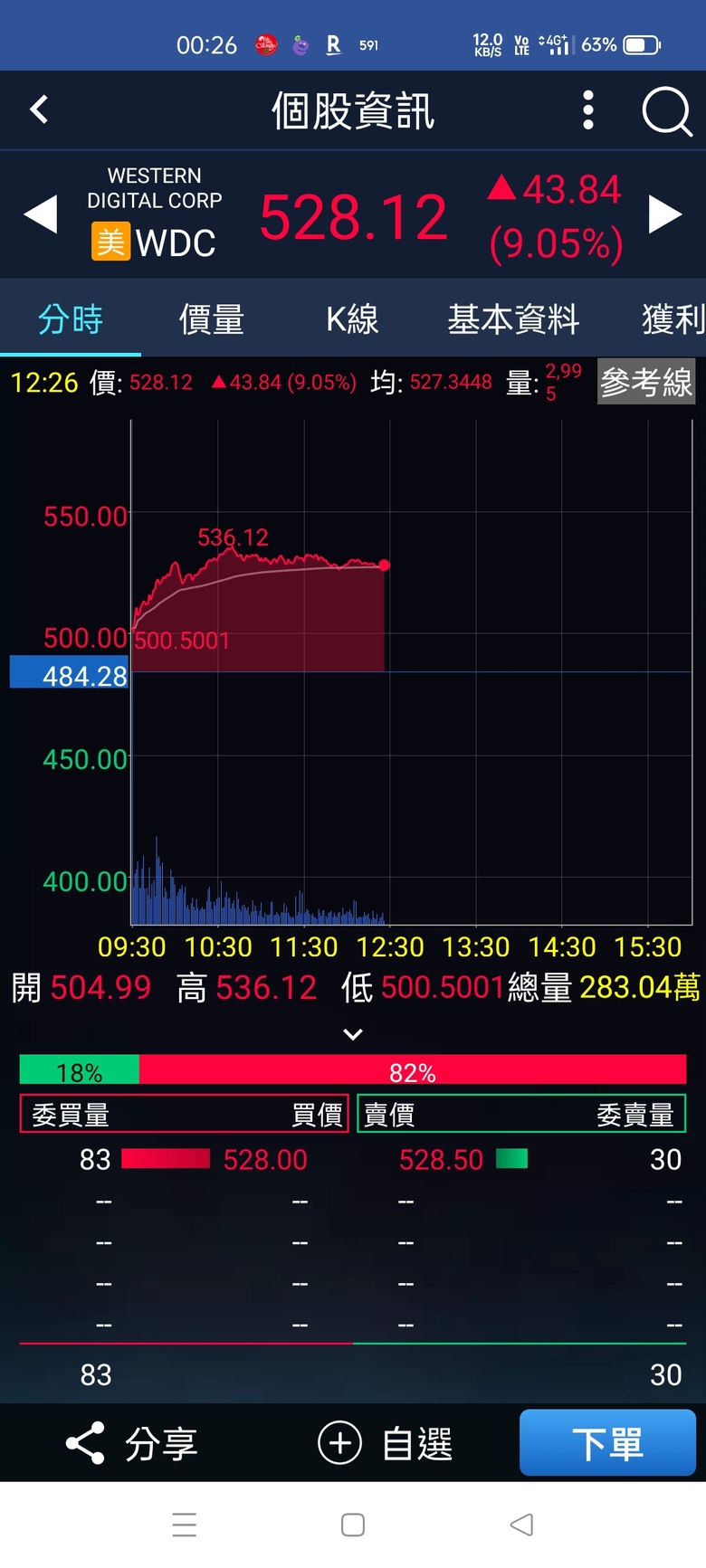Switch to the 價量 tab
This screenshot has width=706, height=1568.
212,319
